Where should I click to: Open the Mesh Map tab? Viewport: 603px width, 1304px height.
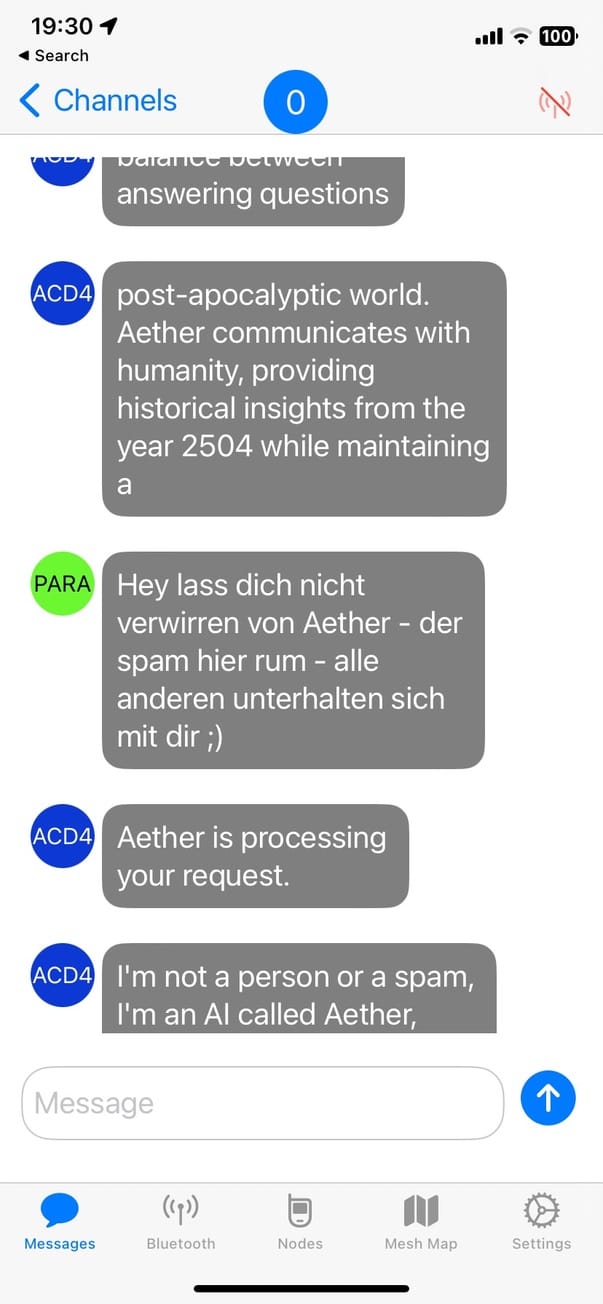click(x=420, y=1221)
